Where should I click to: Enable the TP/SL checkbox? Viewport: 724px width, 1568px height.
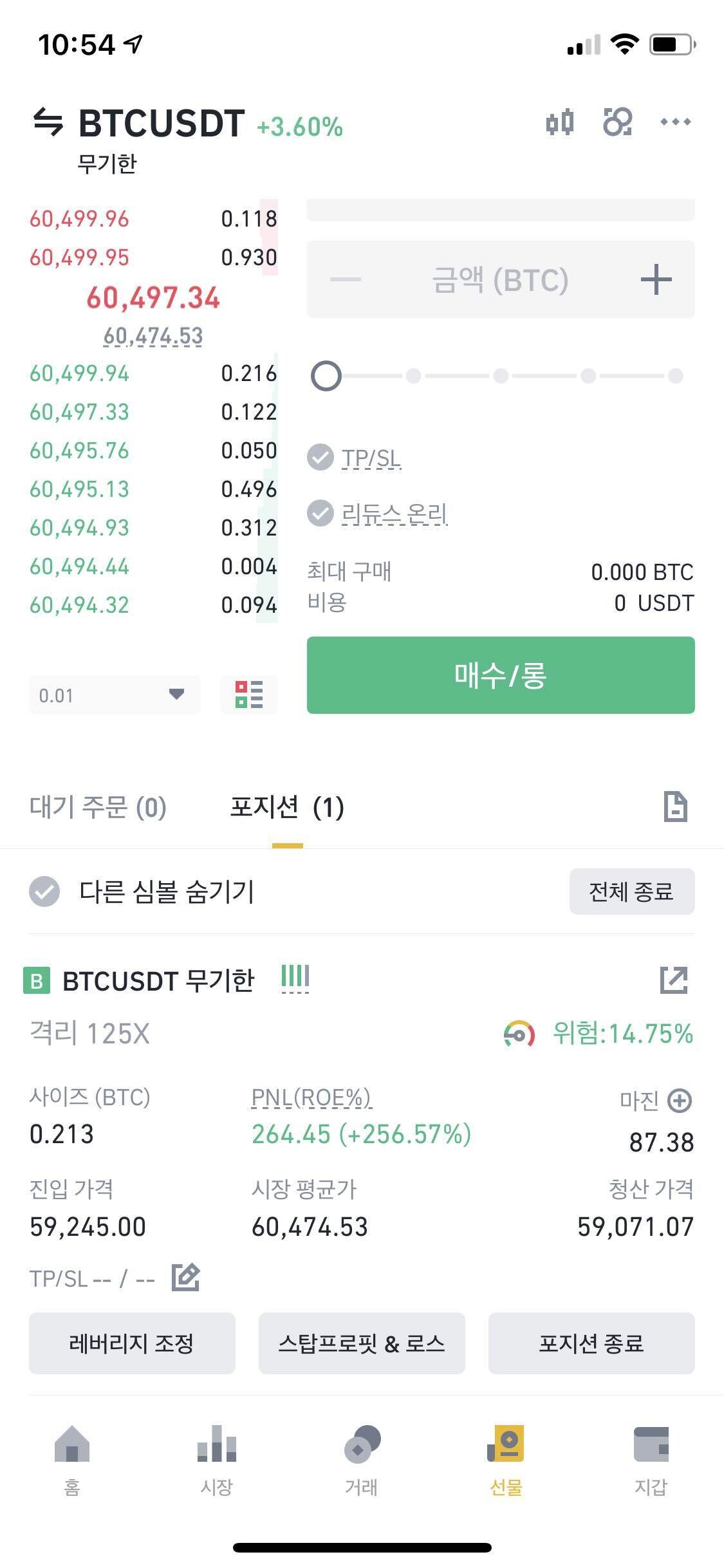[320, 458]
